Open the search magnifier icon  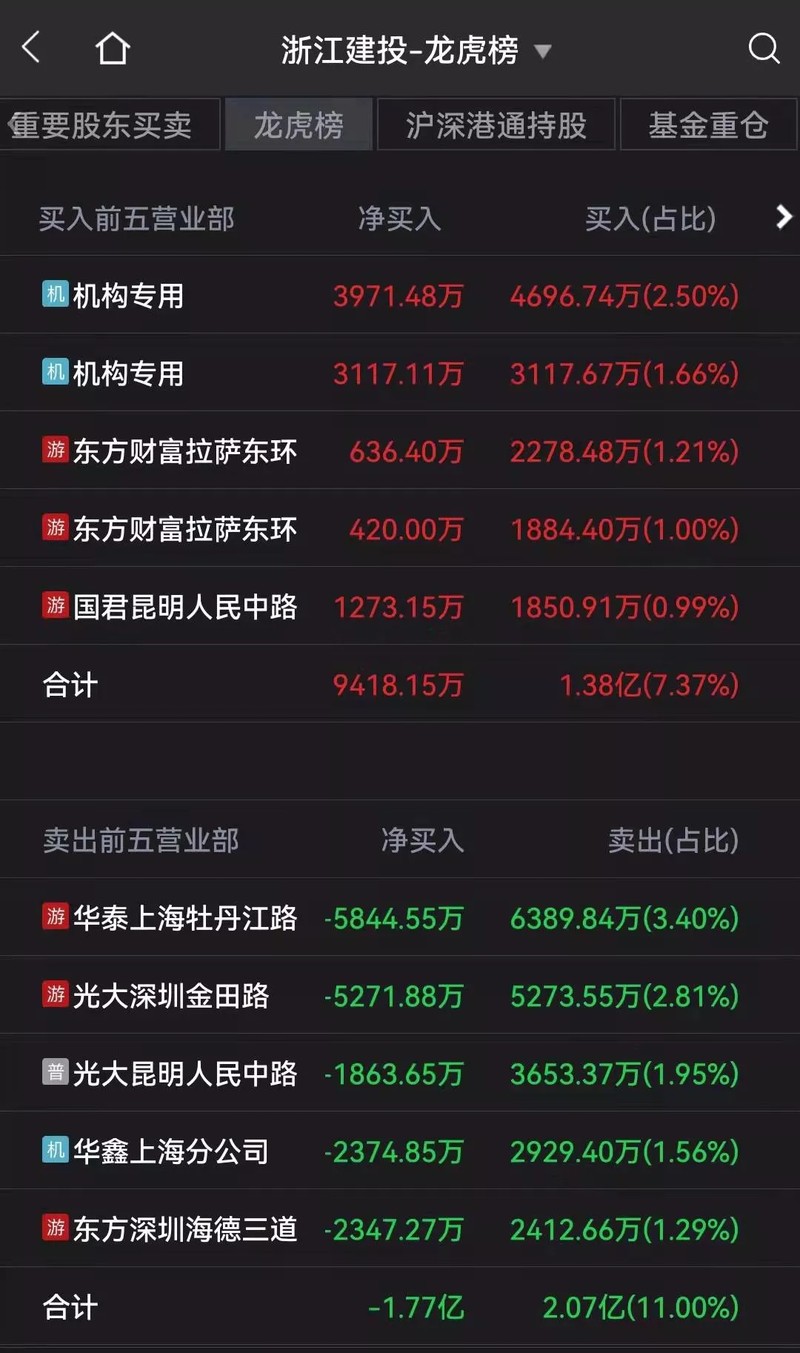(x=763, y=48)
